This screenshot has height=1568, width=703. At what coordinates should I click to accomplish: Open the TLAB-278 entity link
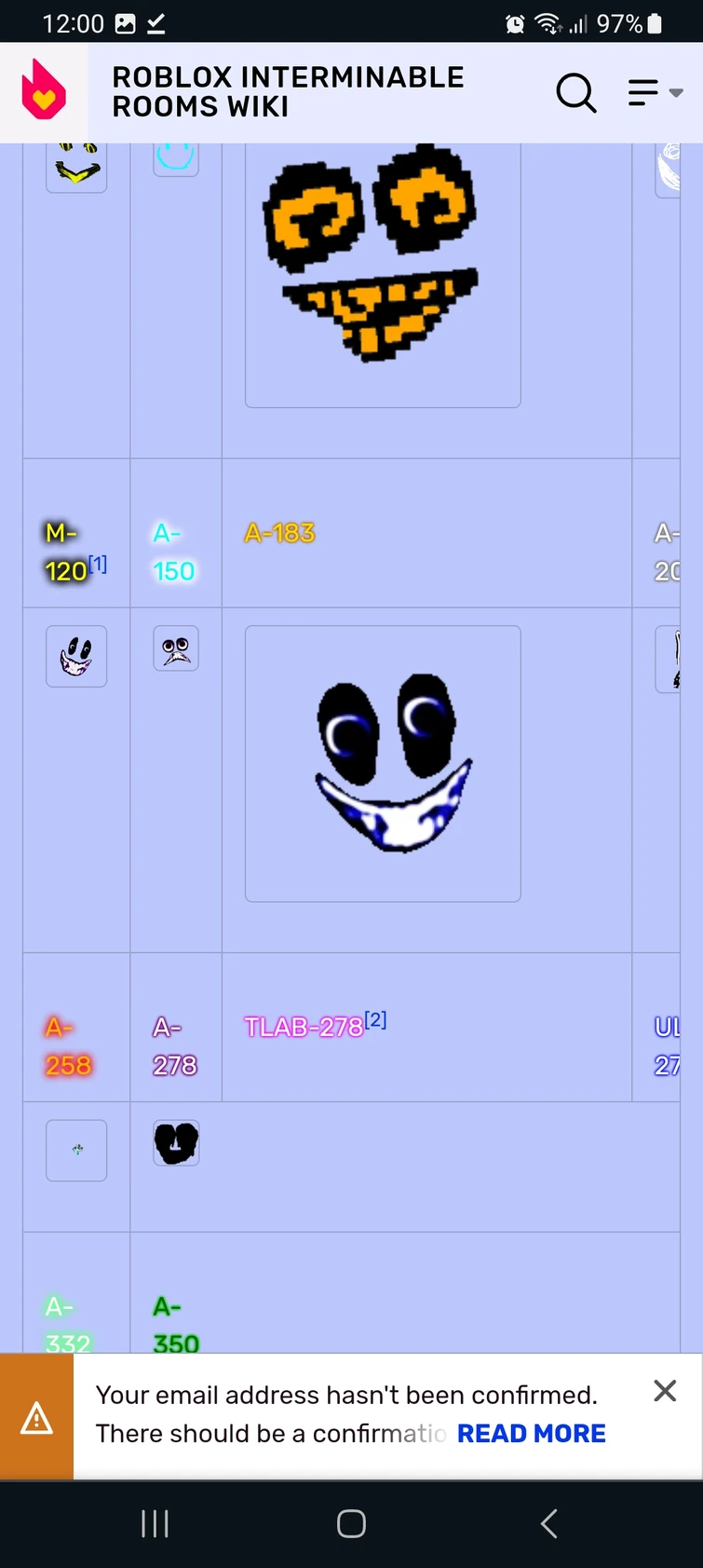click(303, 1027)
